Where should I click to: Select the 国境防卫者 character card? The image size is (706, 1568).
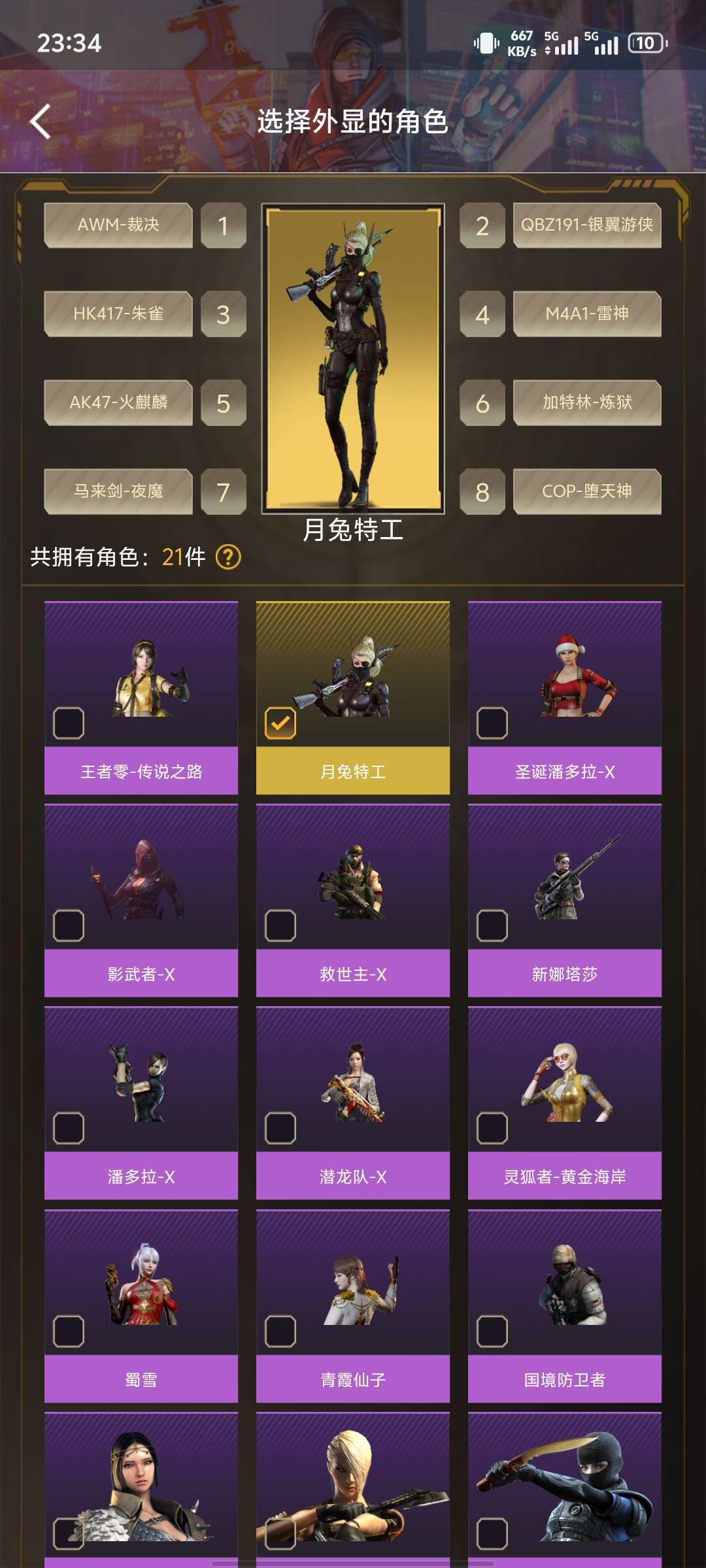pyautogui.click(x=565, y=1305)
